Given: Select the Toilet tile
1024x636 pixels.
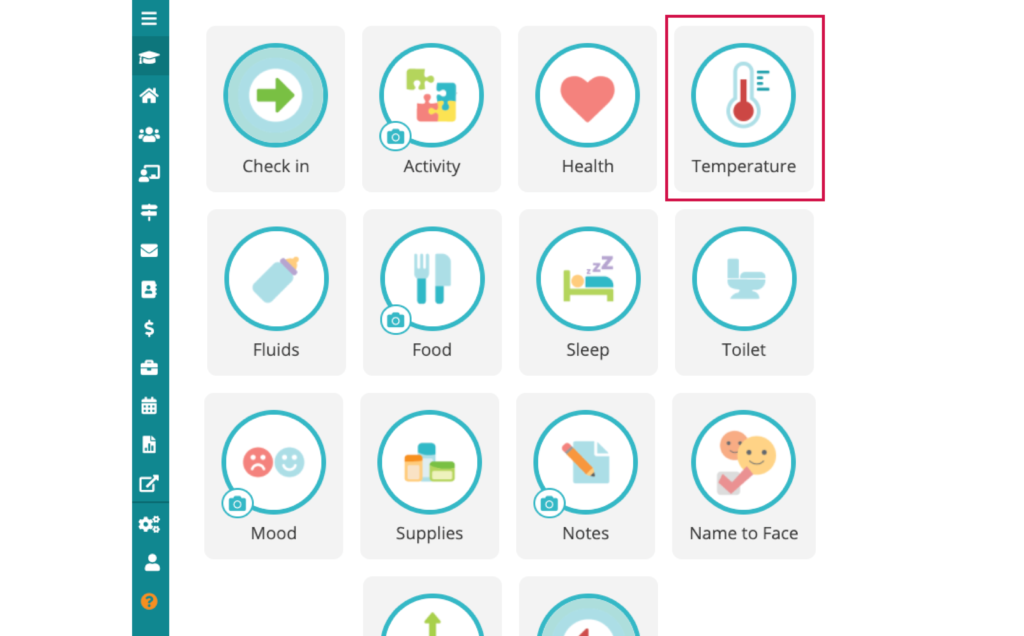Looking at the screenshot, I should coord(744,291).
